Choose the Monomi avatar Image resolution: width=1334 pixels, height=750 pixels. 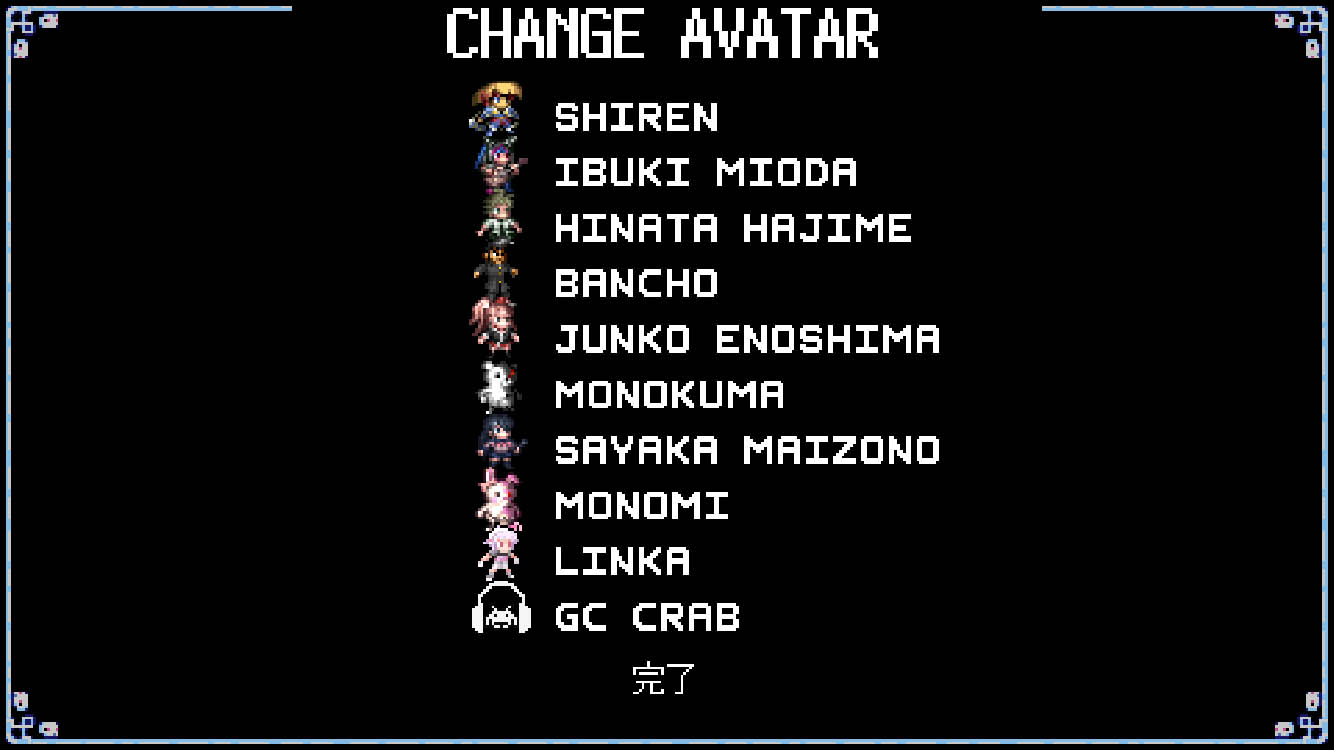pos(641,505)
